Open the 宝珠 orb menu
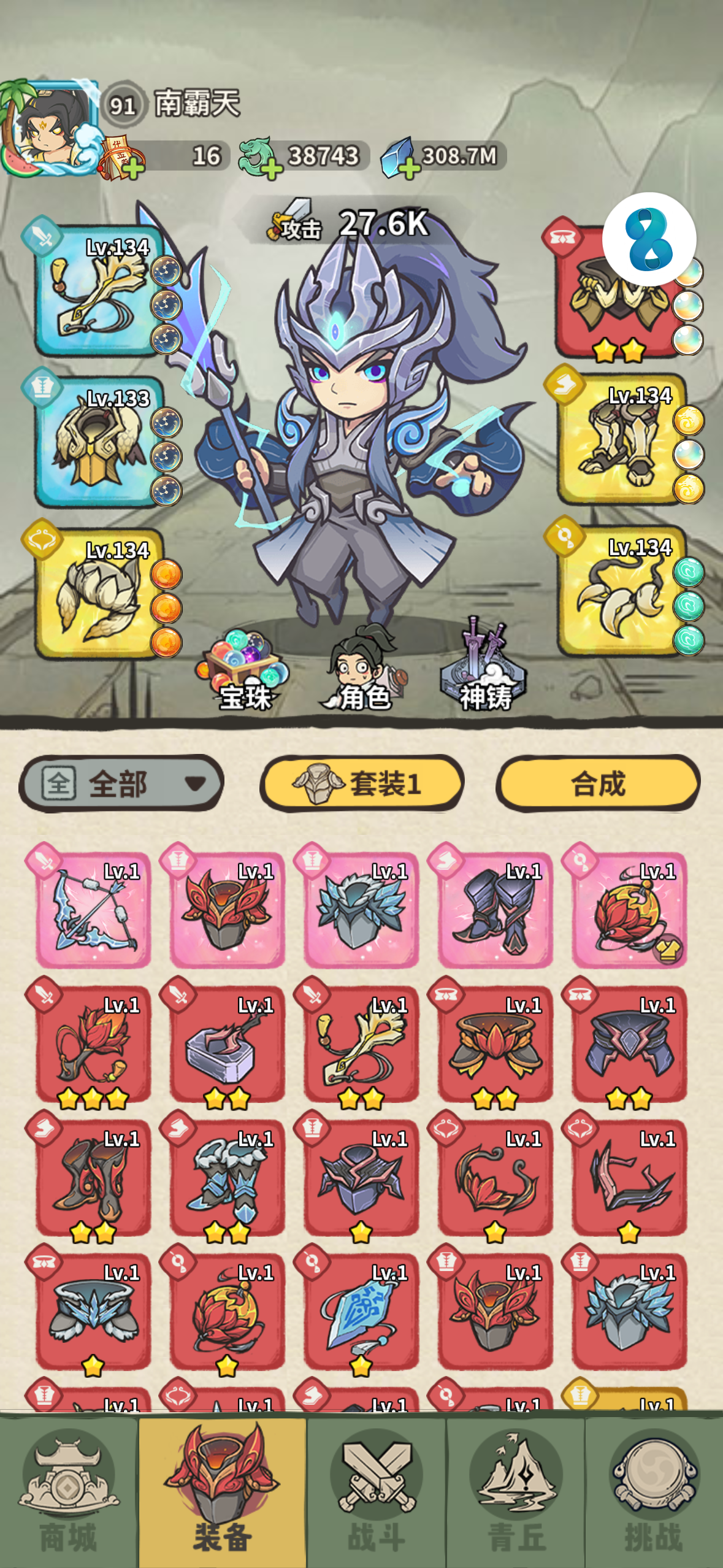The image size is (723, 1568). [244, 670]
